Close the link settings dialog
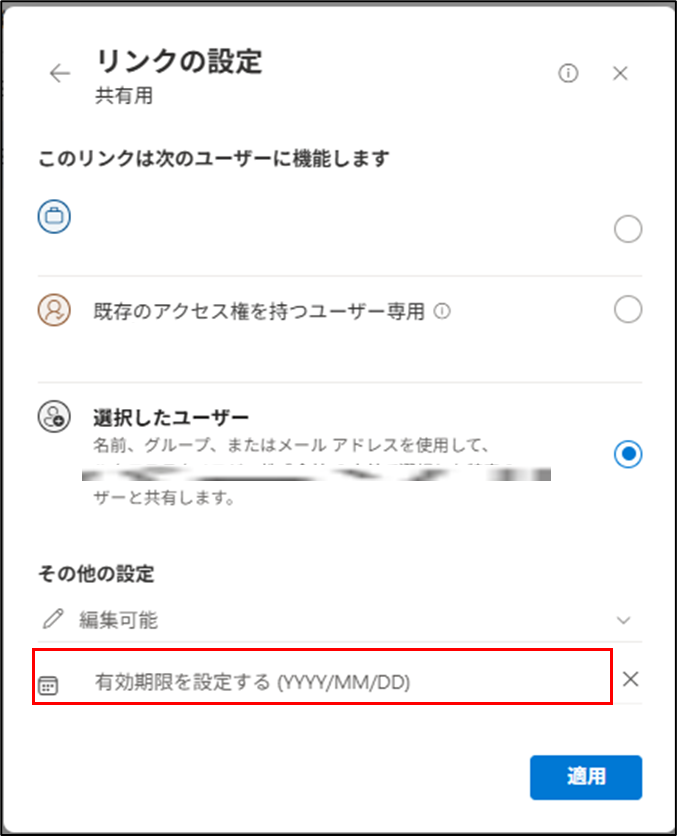 click(620, 73)
